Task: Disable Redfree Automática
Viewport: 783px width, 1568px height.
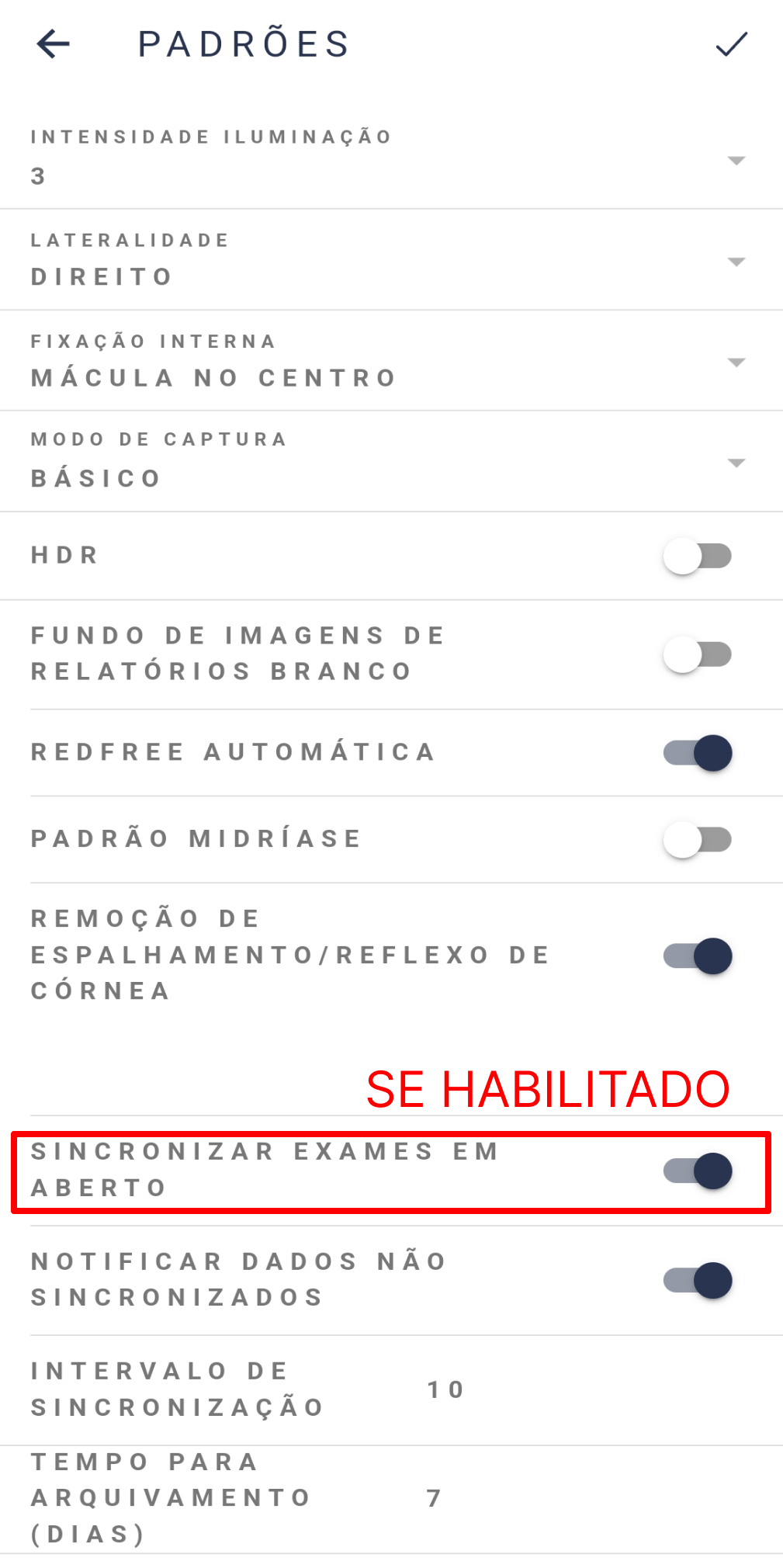Action: pos(697,753)
